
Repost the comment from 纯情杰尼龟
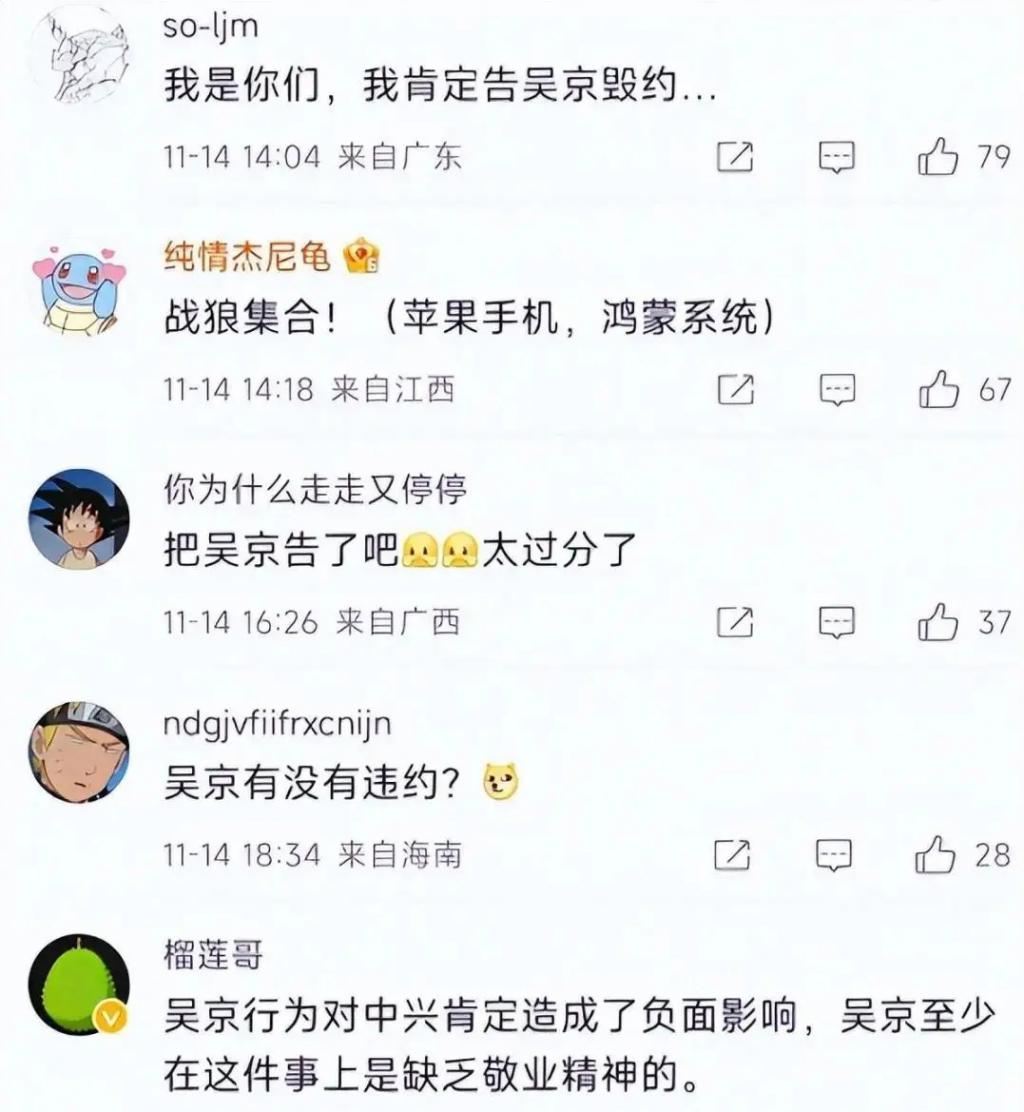[x=735, y=390]
